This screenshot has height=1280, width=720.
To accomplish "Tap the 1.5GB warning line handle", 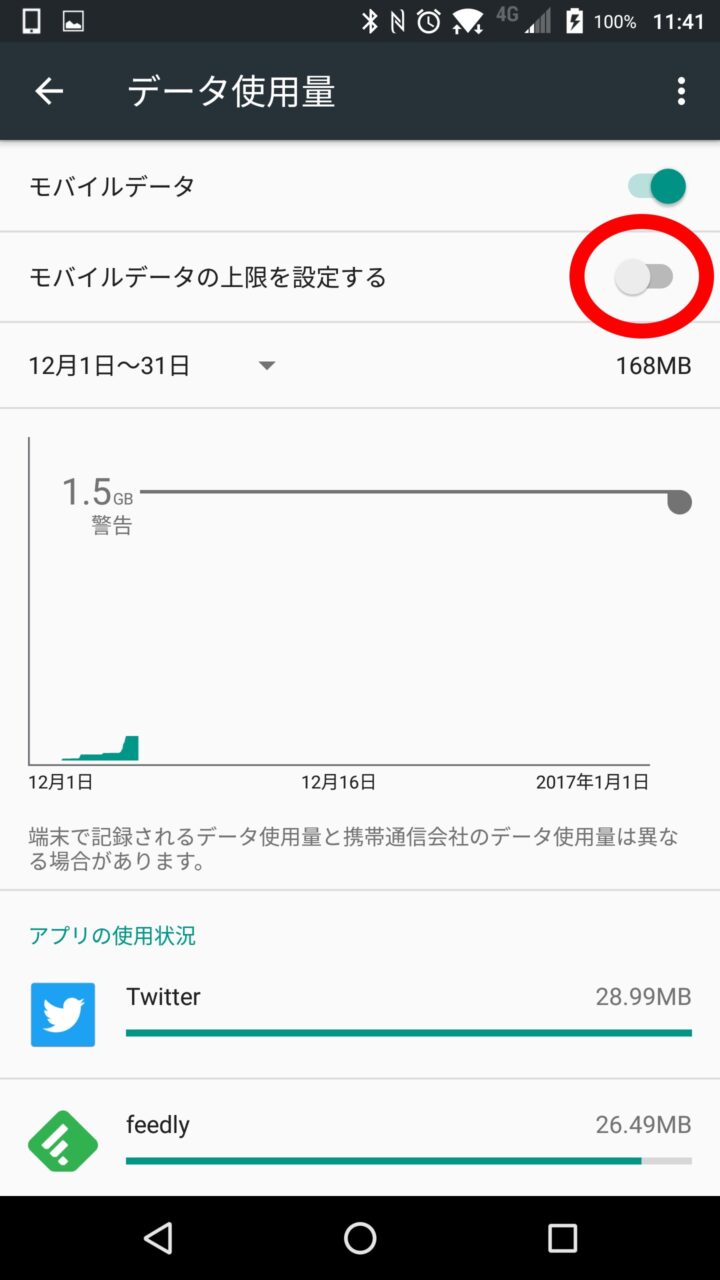I will pos(679,501).
